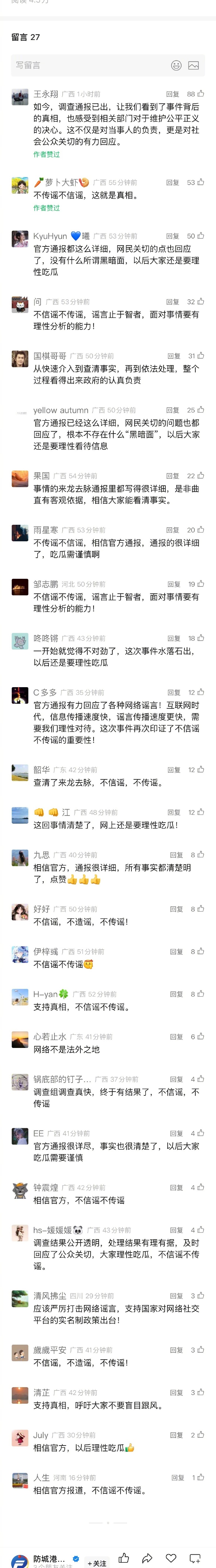Reply to 王永翔's comment
Viewport: 216px width, 1568px height.
173,94
